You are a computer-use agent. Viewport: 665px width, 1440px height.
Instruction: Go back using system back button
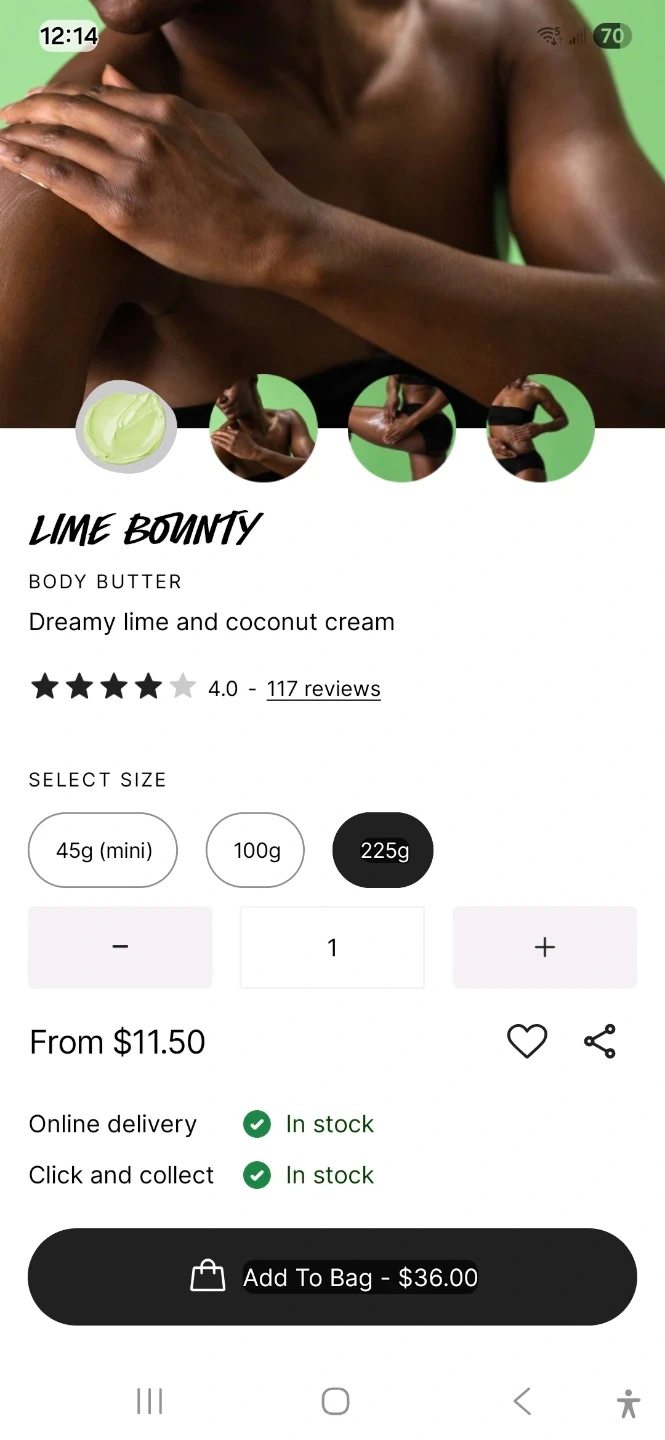tap(521, 1401)
